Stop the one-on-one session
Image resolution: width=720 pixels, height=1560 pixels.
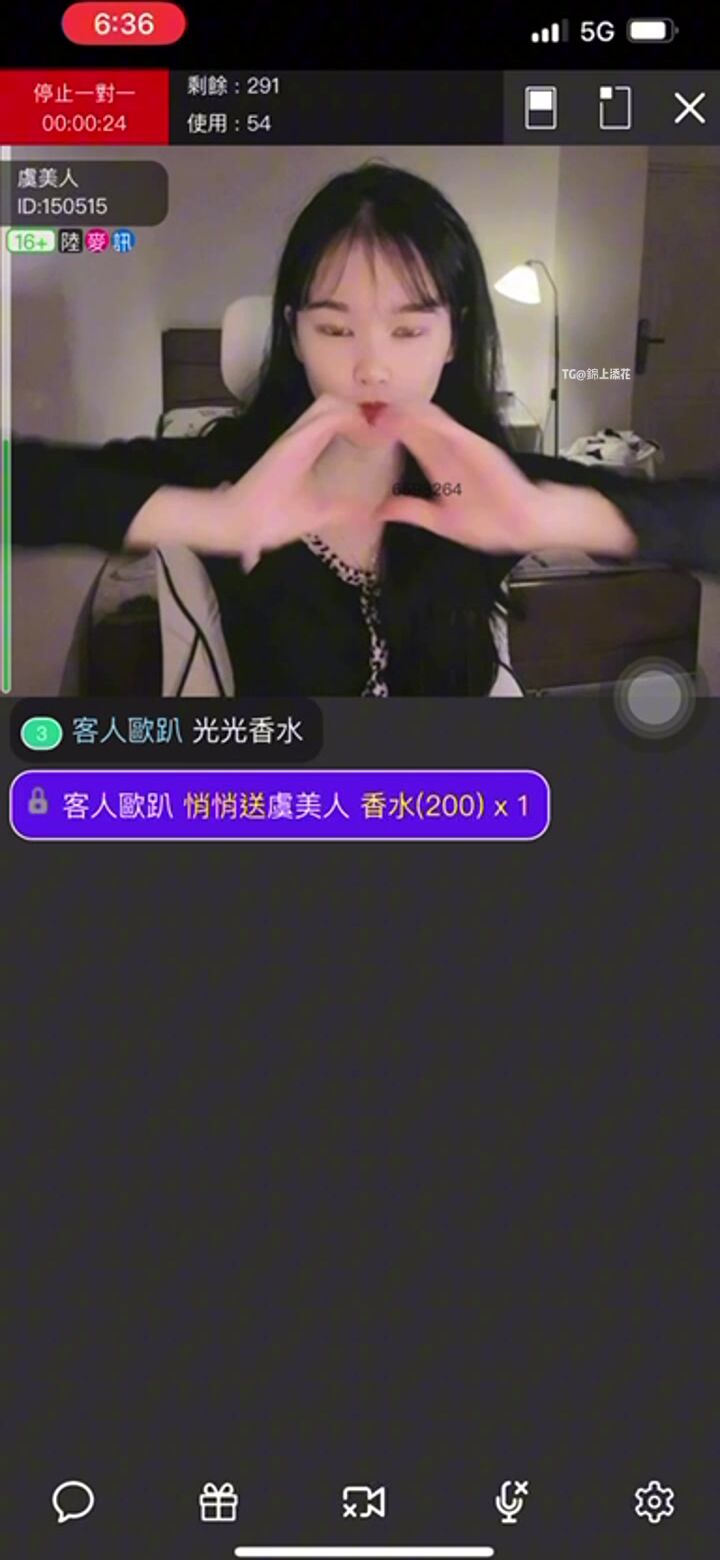(x=84, y=108)
